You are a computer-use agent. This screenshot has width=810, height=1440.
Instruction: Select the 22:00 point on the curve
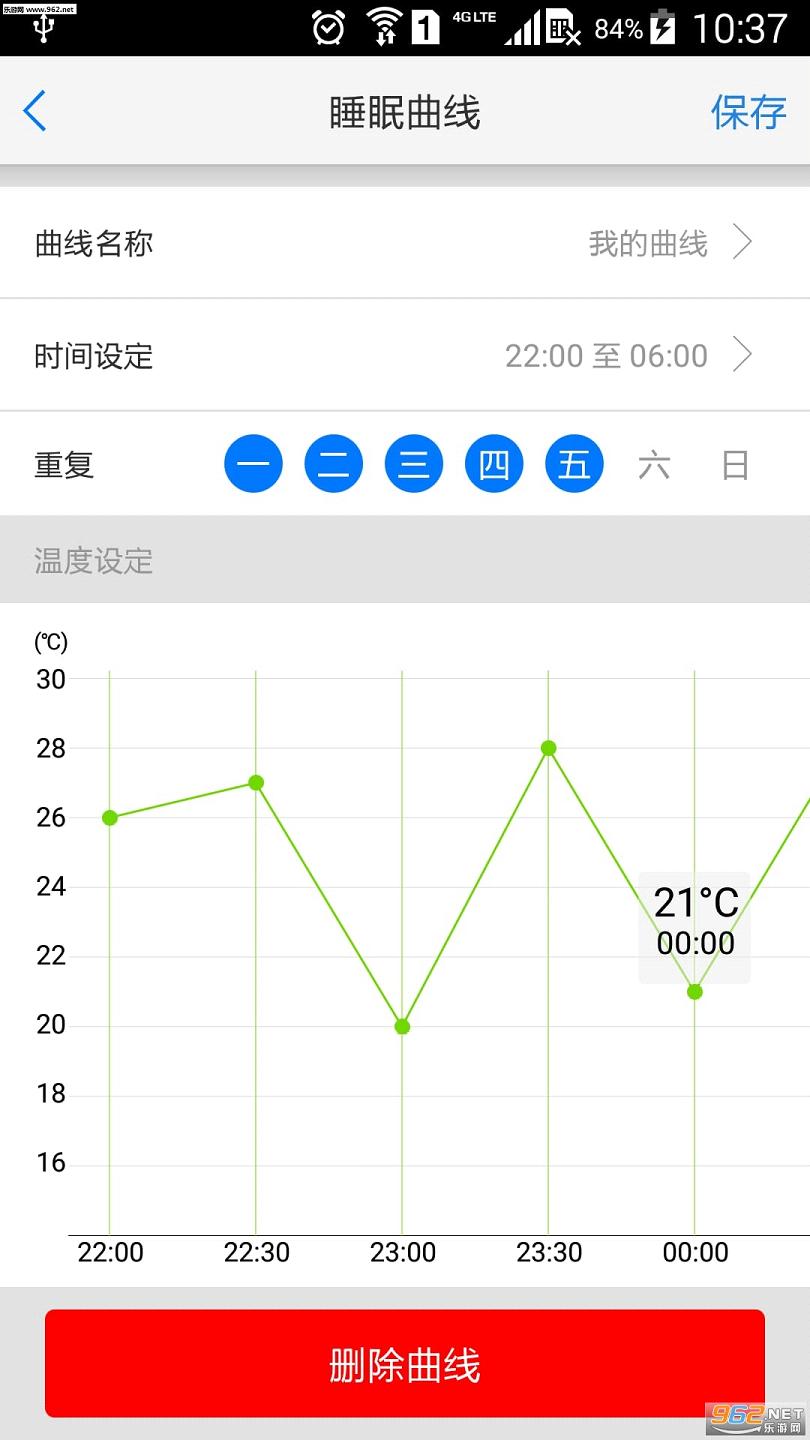pyautogui.click(x=110, y=818)
